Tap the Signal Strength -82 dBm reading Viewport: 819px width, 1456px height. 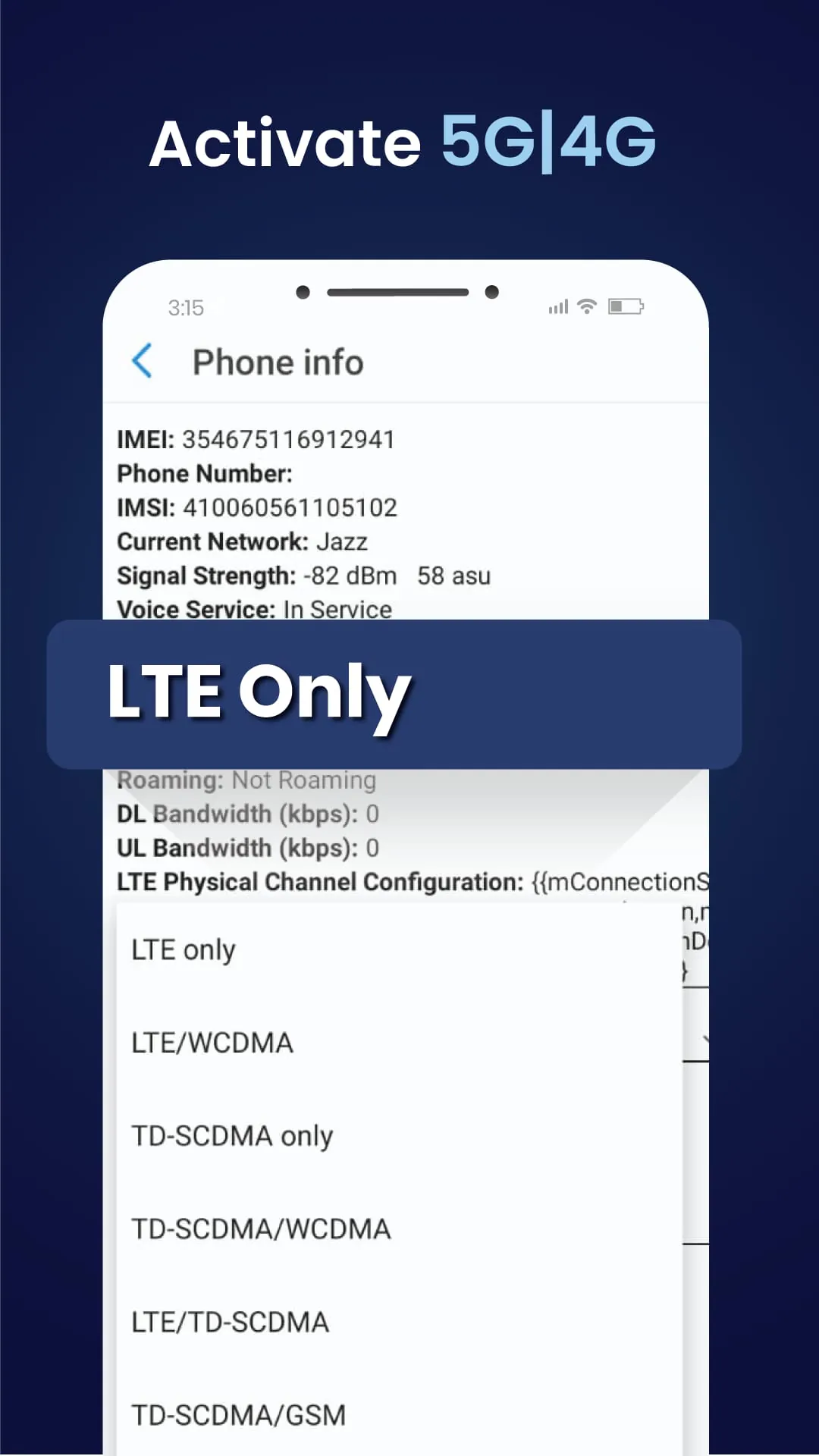pyautogui.click(x=303, y=576)
